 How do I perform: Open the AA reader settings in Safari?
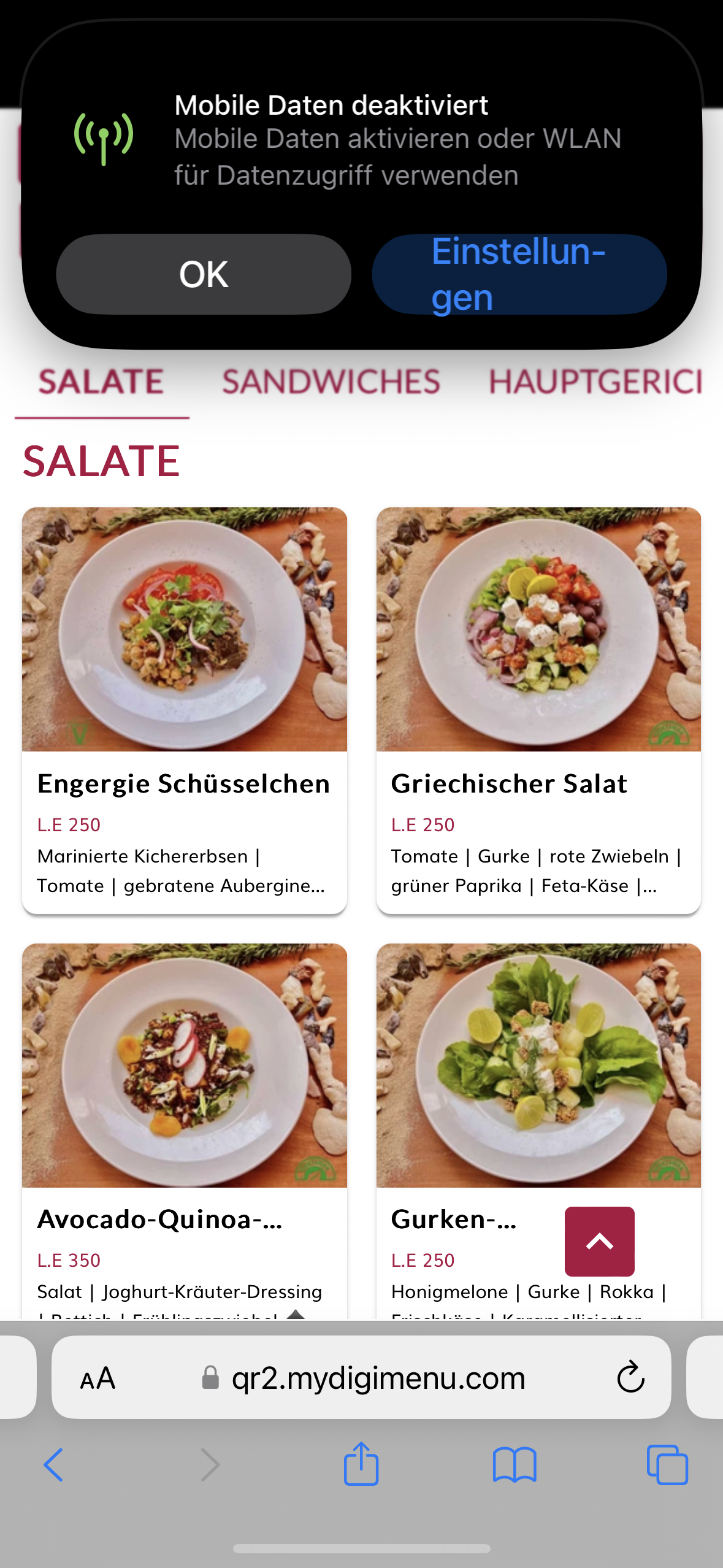[x=98, y=1378]
